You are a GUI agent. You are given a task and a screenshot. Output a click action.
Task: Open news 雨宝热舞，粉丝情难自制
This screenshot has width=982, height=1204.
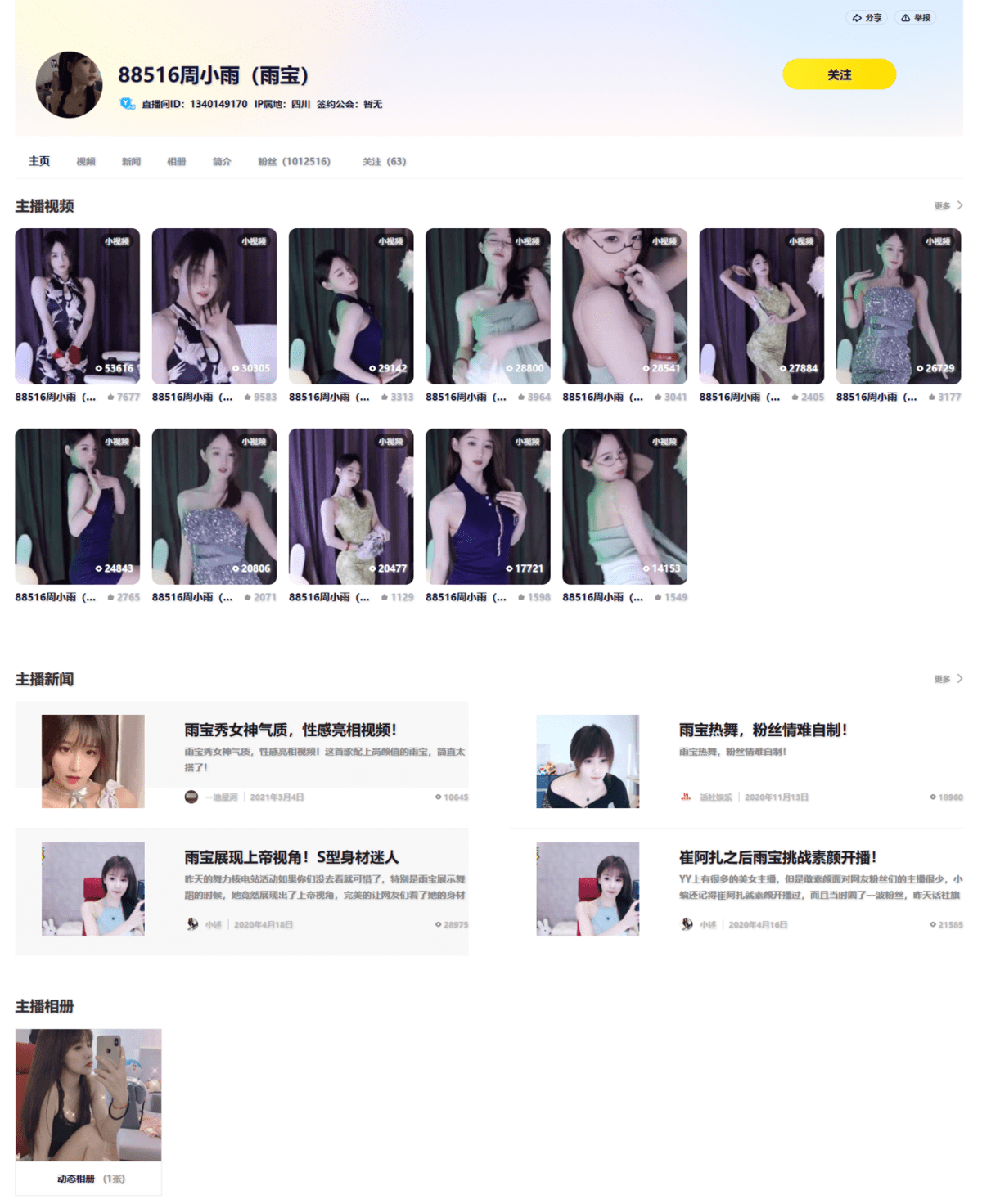click(762, 730)
